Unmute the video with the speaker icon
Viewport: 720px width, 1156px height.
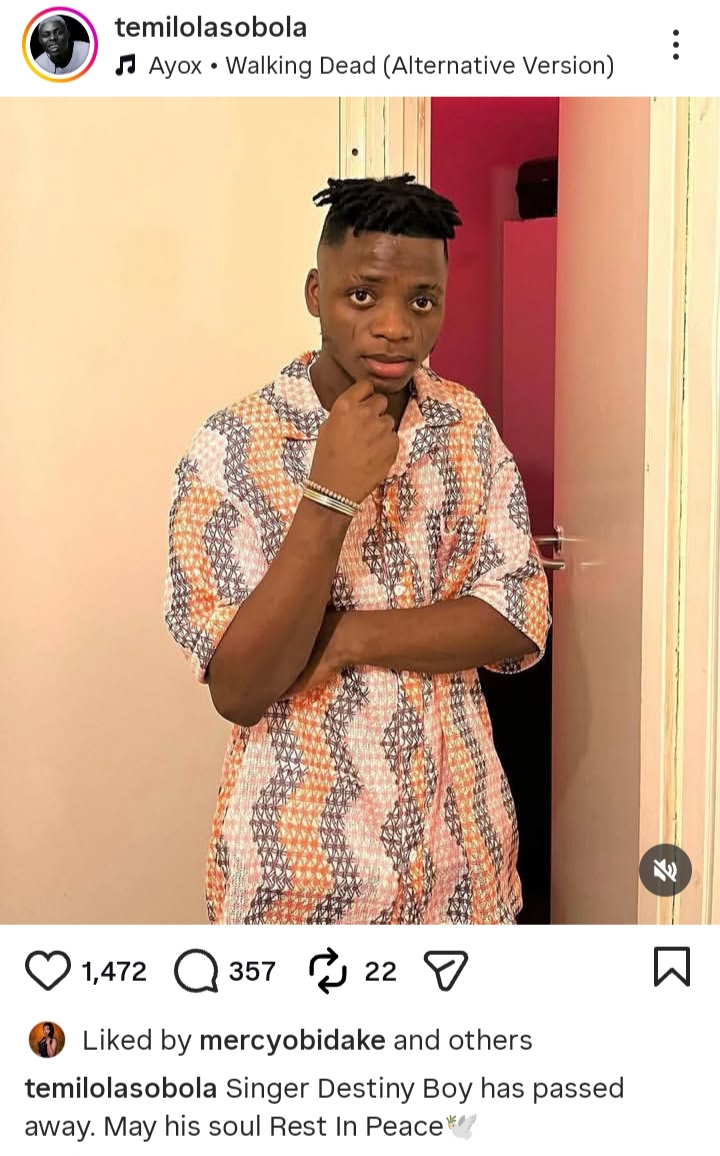[665, 871]
